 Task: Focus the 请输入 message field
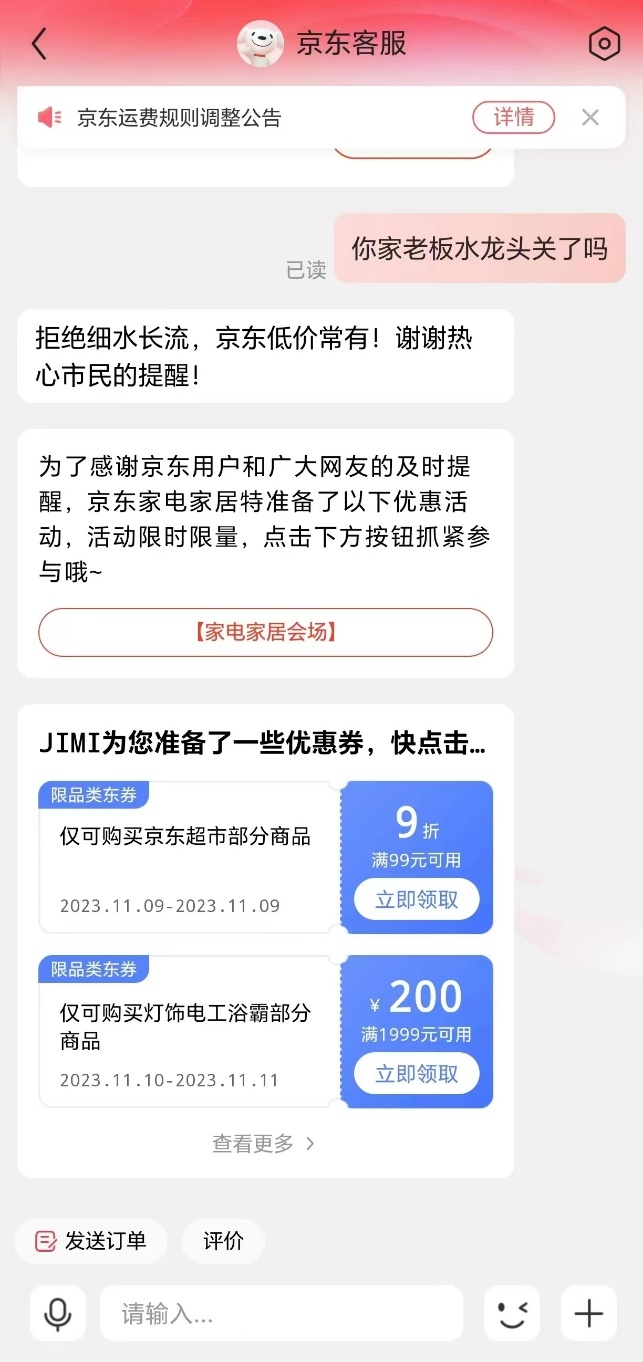pos(281,1313)
